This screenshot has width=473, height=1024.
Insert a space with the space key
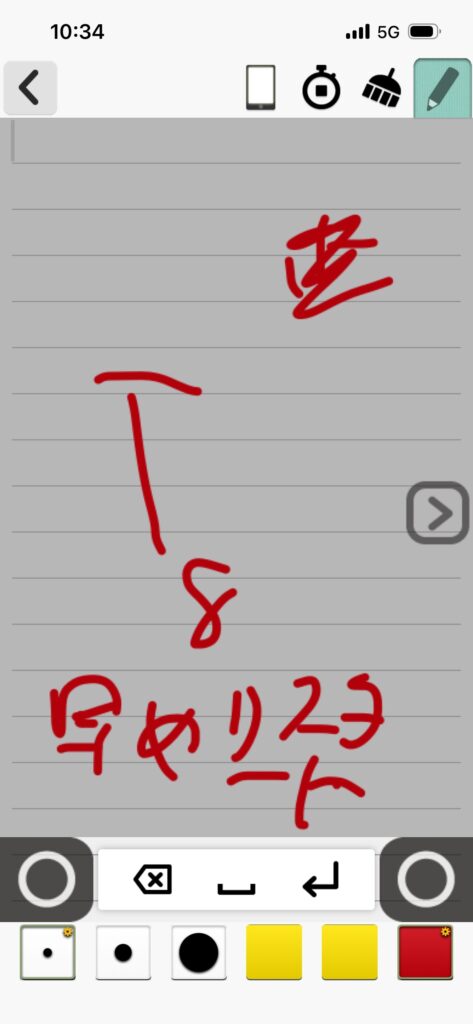[x=236, y=887]
